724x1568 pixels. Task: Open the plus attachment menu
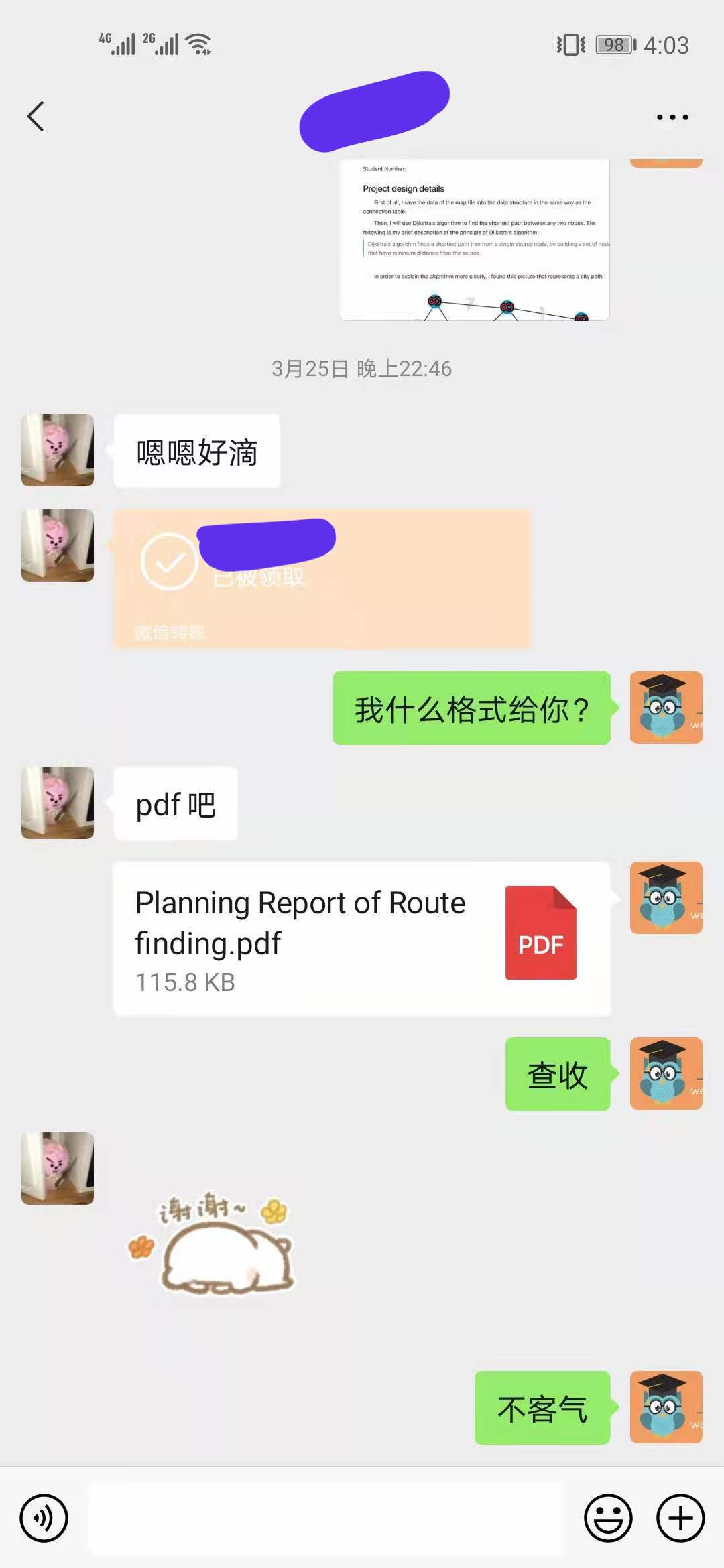click(x=680, y=1518)
